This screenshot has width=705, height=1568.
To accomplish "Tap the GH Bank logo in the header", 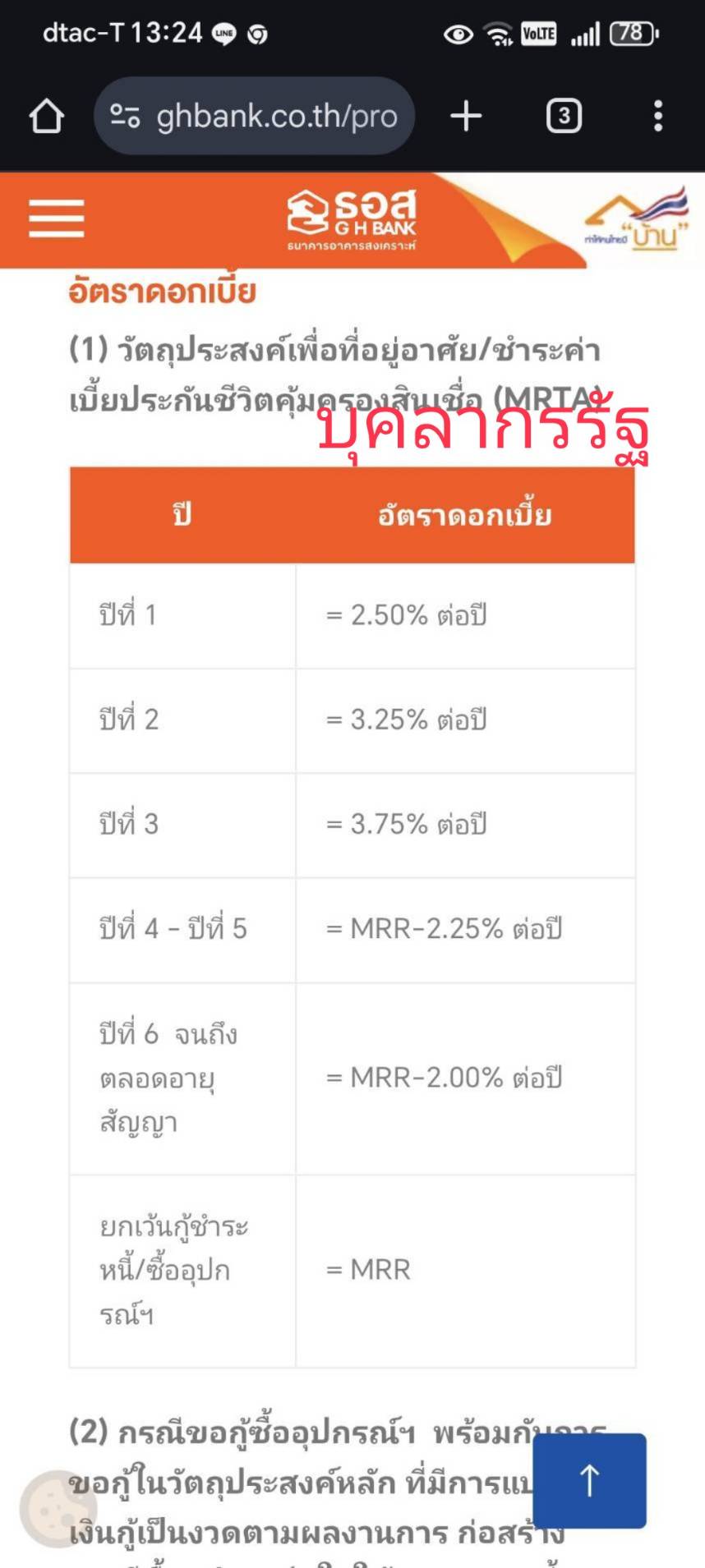I will click(352, 219).
